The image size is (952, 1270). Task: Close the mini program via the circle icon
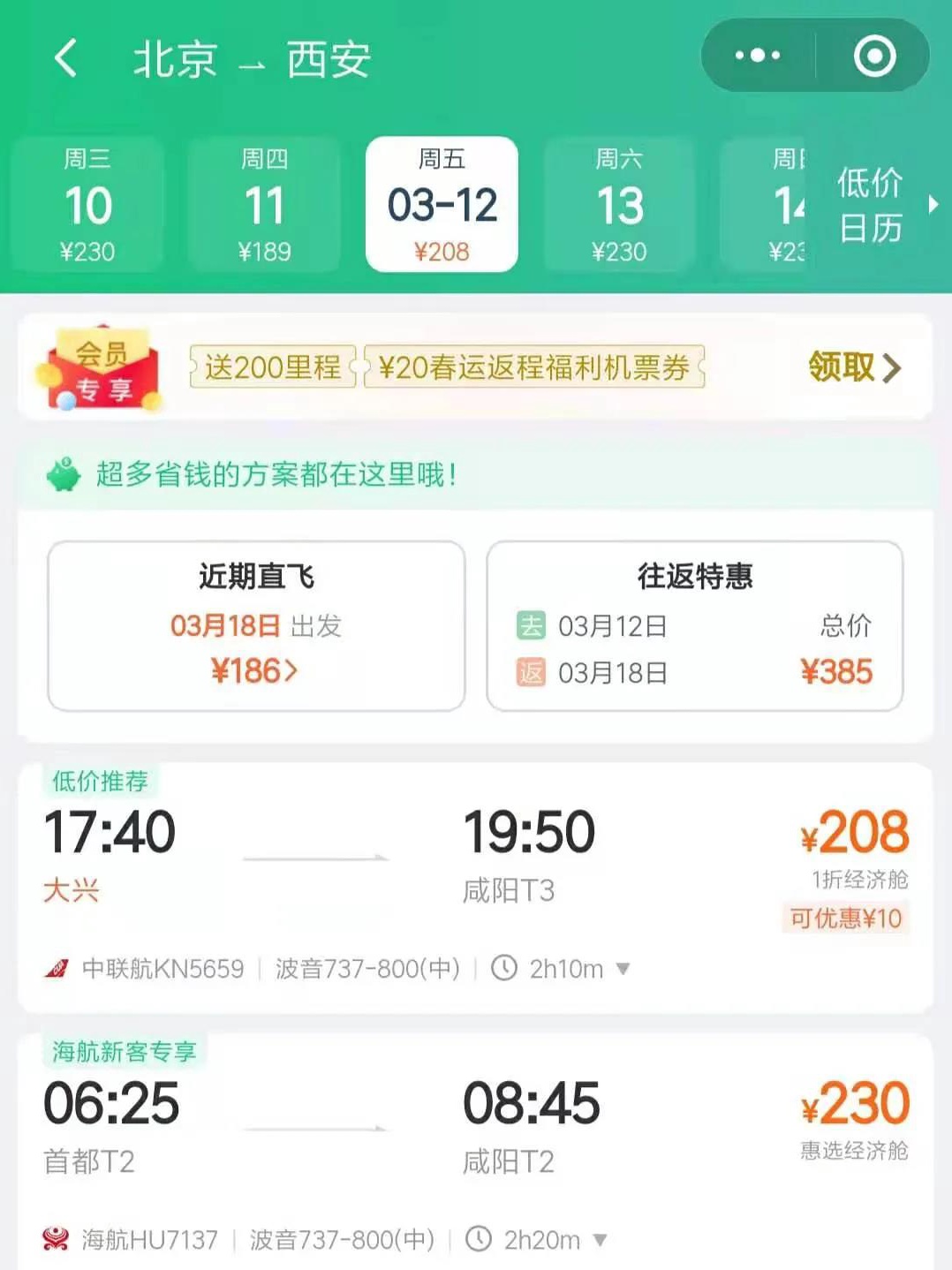point(874,56)
